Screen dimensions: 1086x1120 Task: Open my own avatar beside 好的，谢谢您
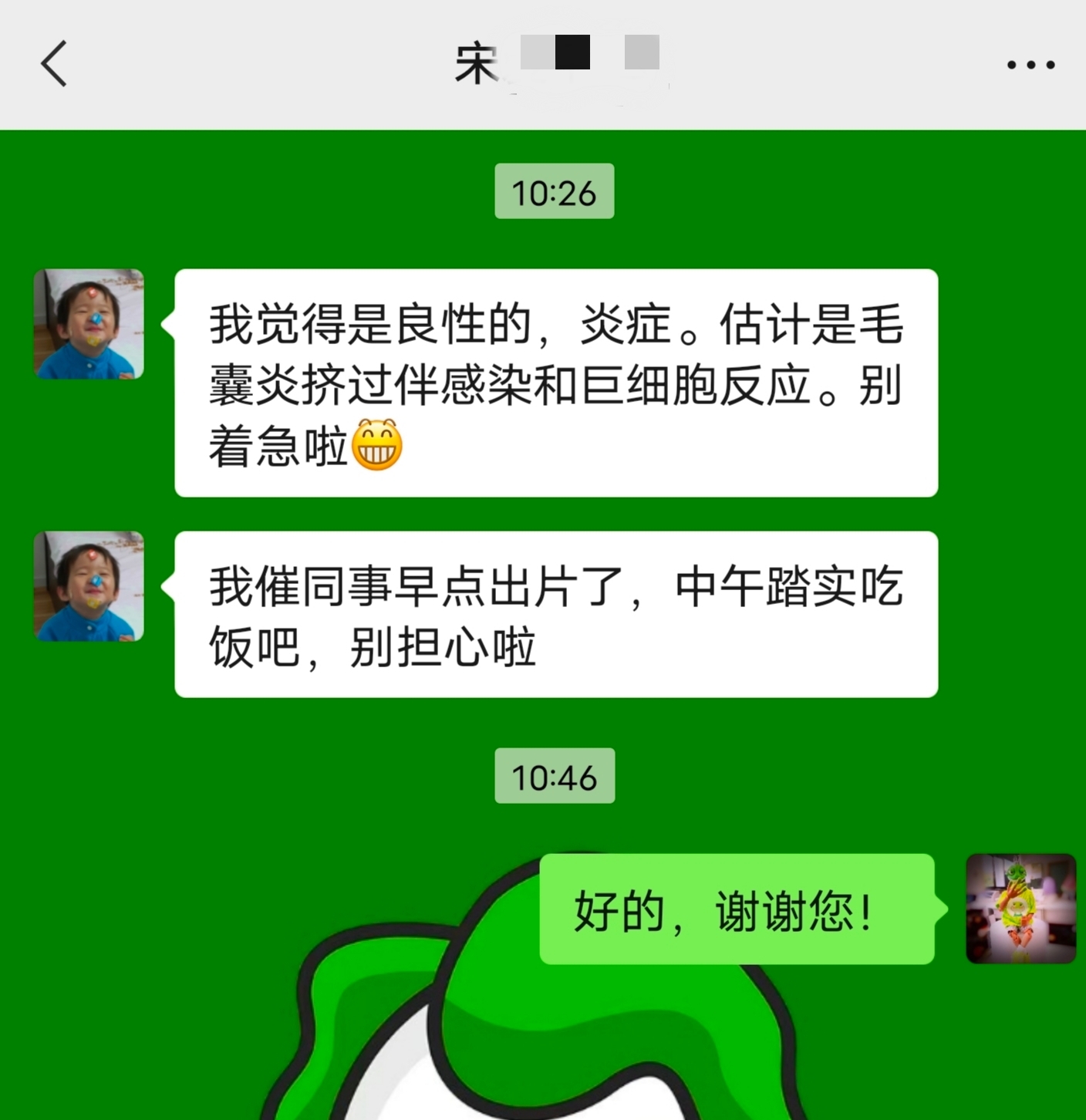1020,909
